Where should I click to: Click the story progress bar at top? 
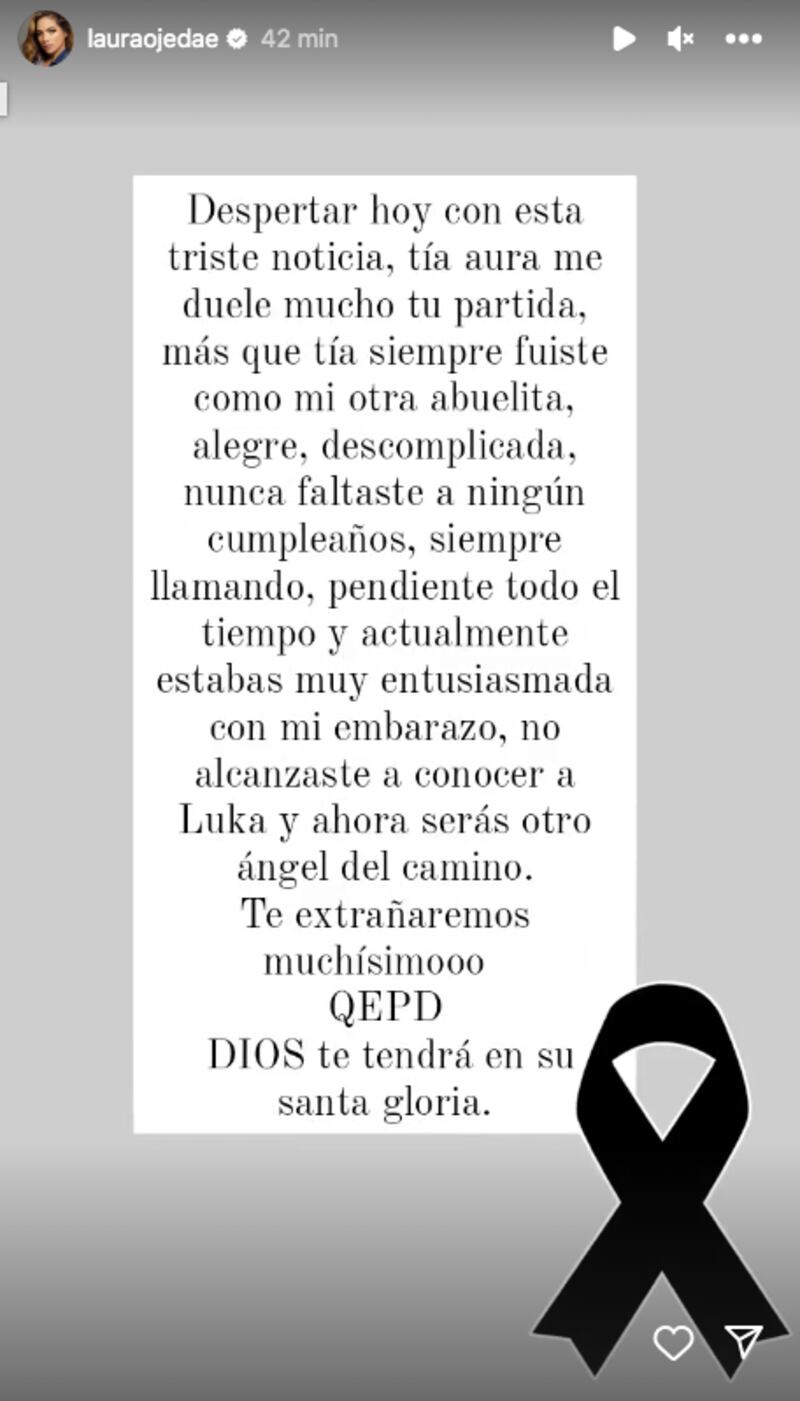[x=400, y=5]
